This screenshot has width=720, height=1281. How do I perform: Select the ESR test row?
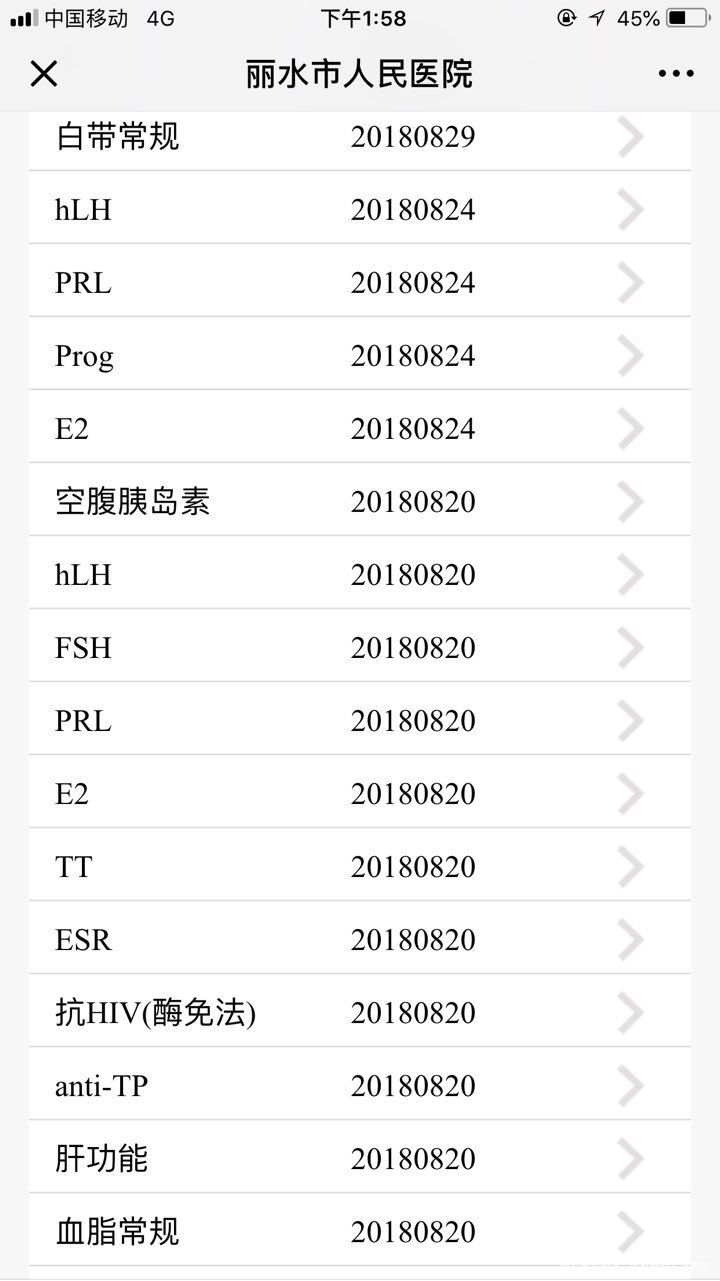click(x=360, y=940)
